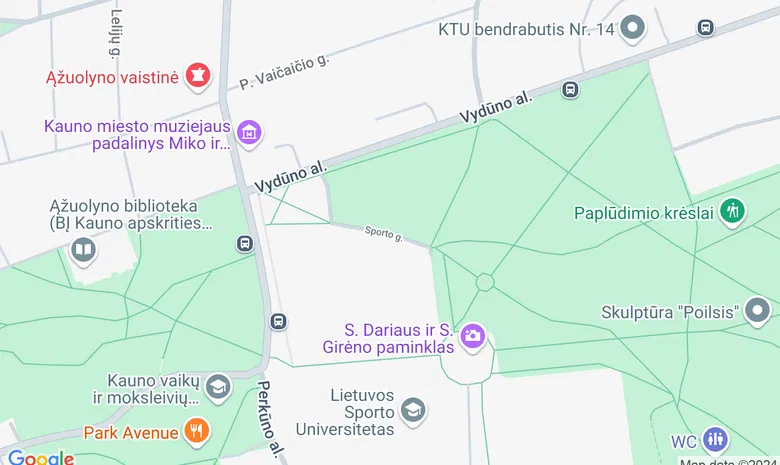Select the bus stop beside Ąžuolyno biblioteka

point(245,243)
